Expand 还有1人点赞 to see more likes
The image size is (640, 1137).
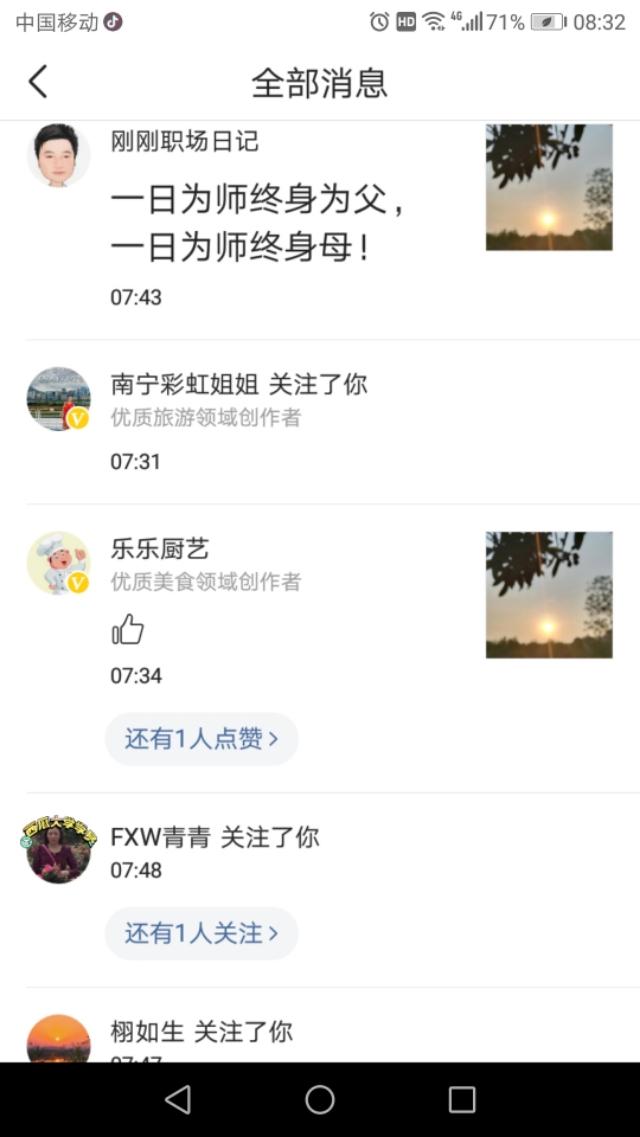[x=201, y=739]
